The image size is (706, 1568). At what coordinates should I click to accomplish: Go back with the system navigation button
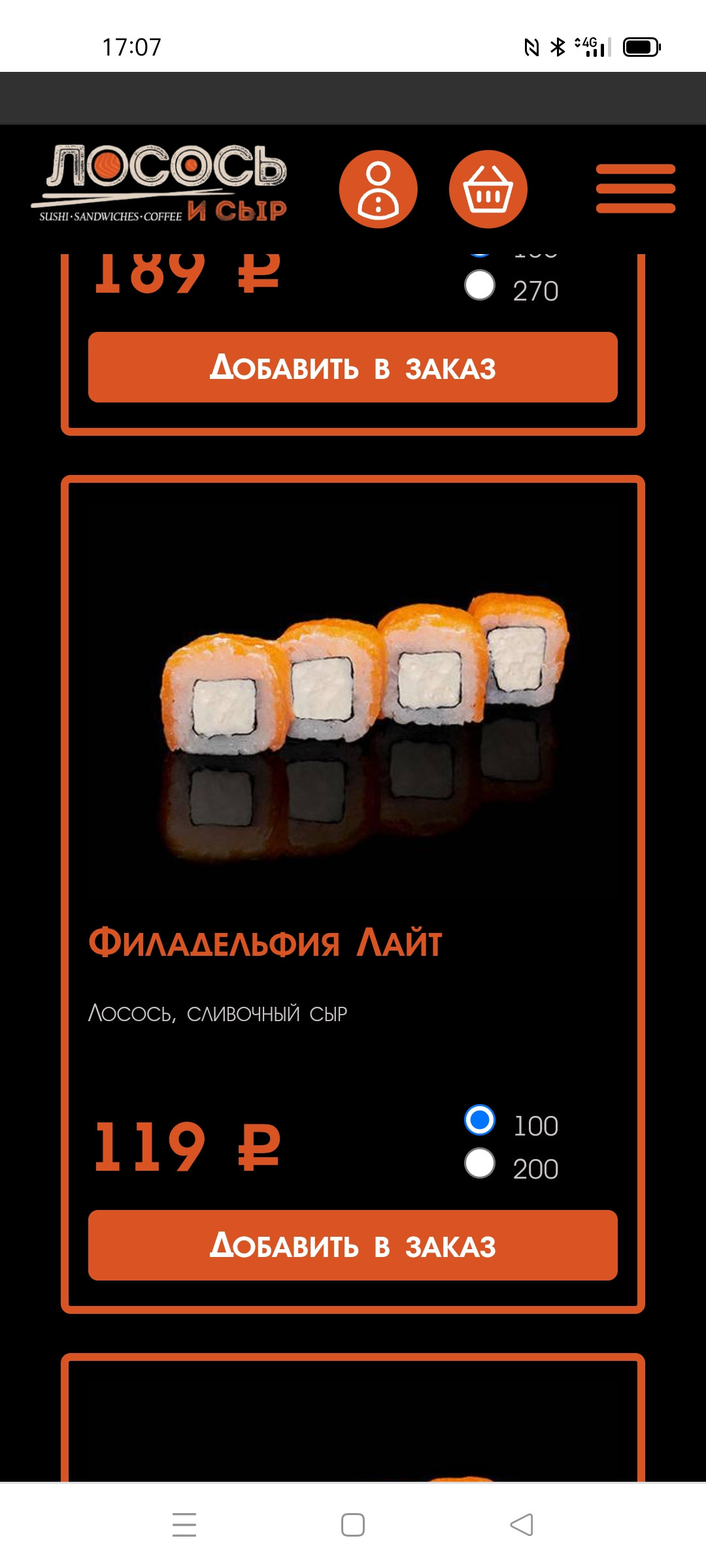521,1525
